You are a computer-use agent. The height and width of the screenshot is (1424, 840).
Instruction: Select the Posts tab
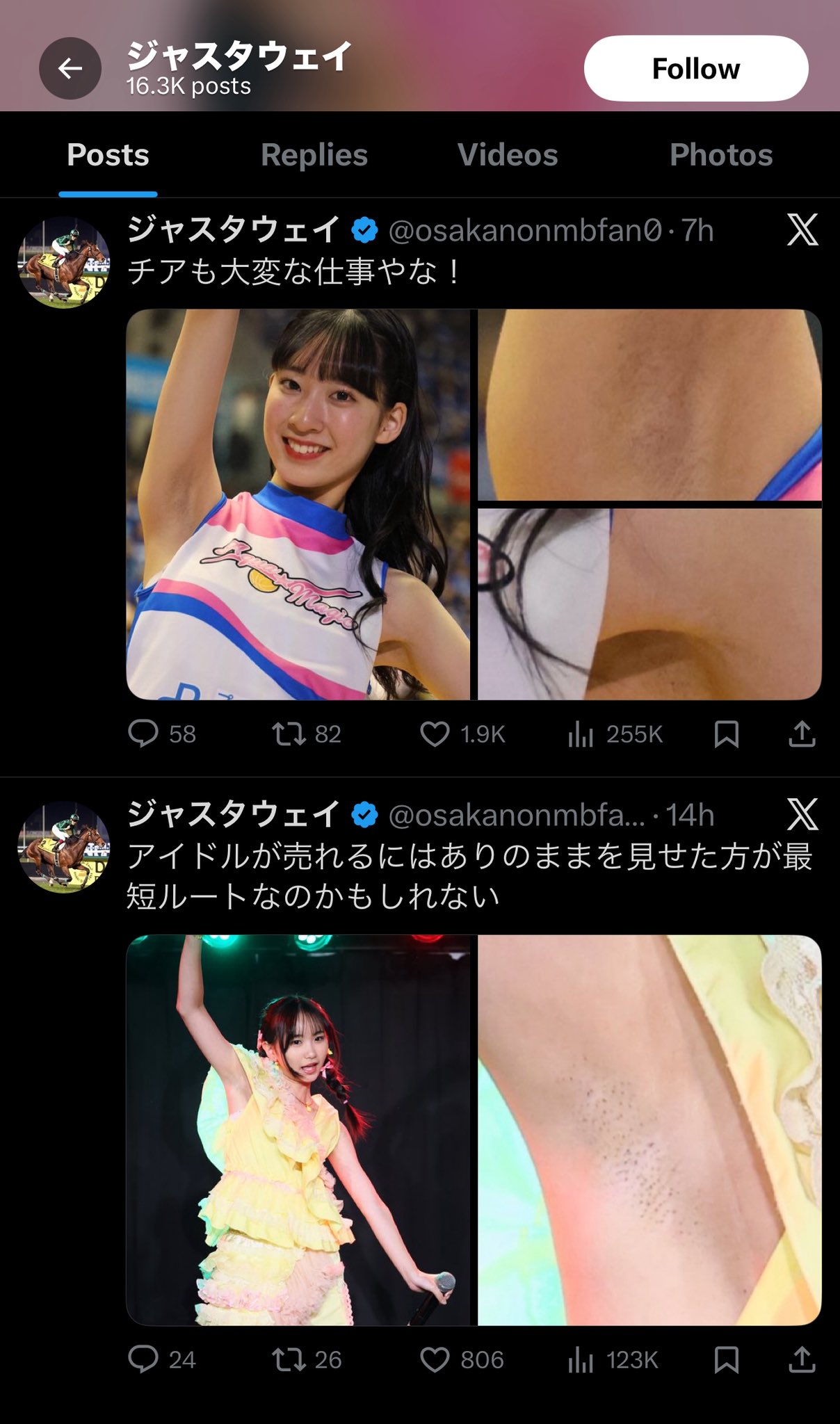(x=108, y=155)
